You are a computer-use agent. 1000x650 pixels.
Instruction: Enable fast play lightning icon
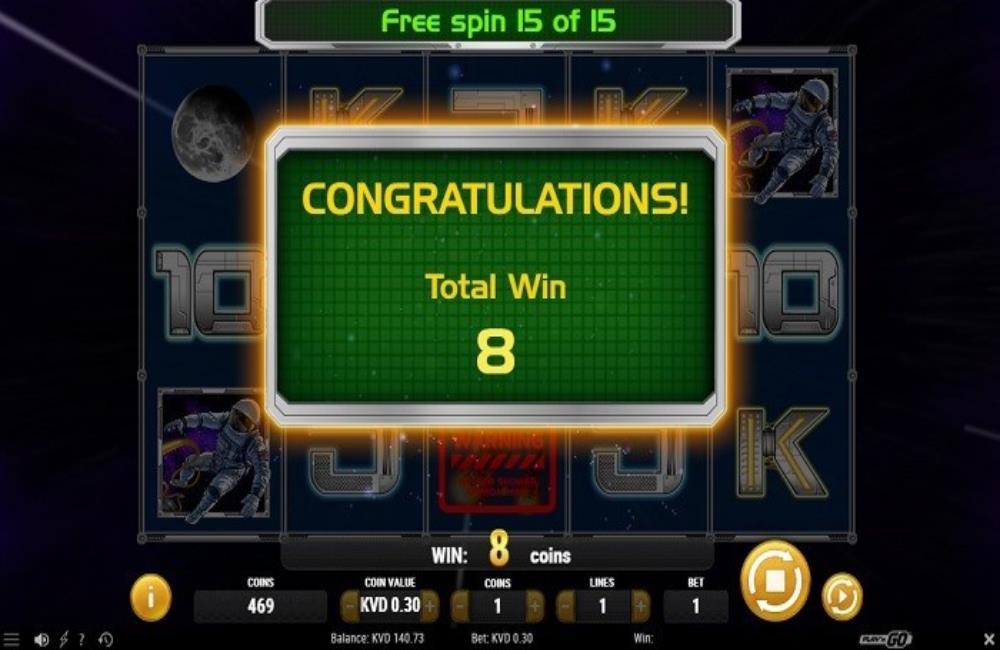64,639
